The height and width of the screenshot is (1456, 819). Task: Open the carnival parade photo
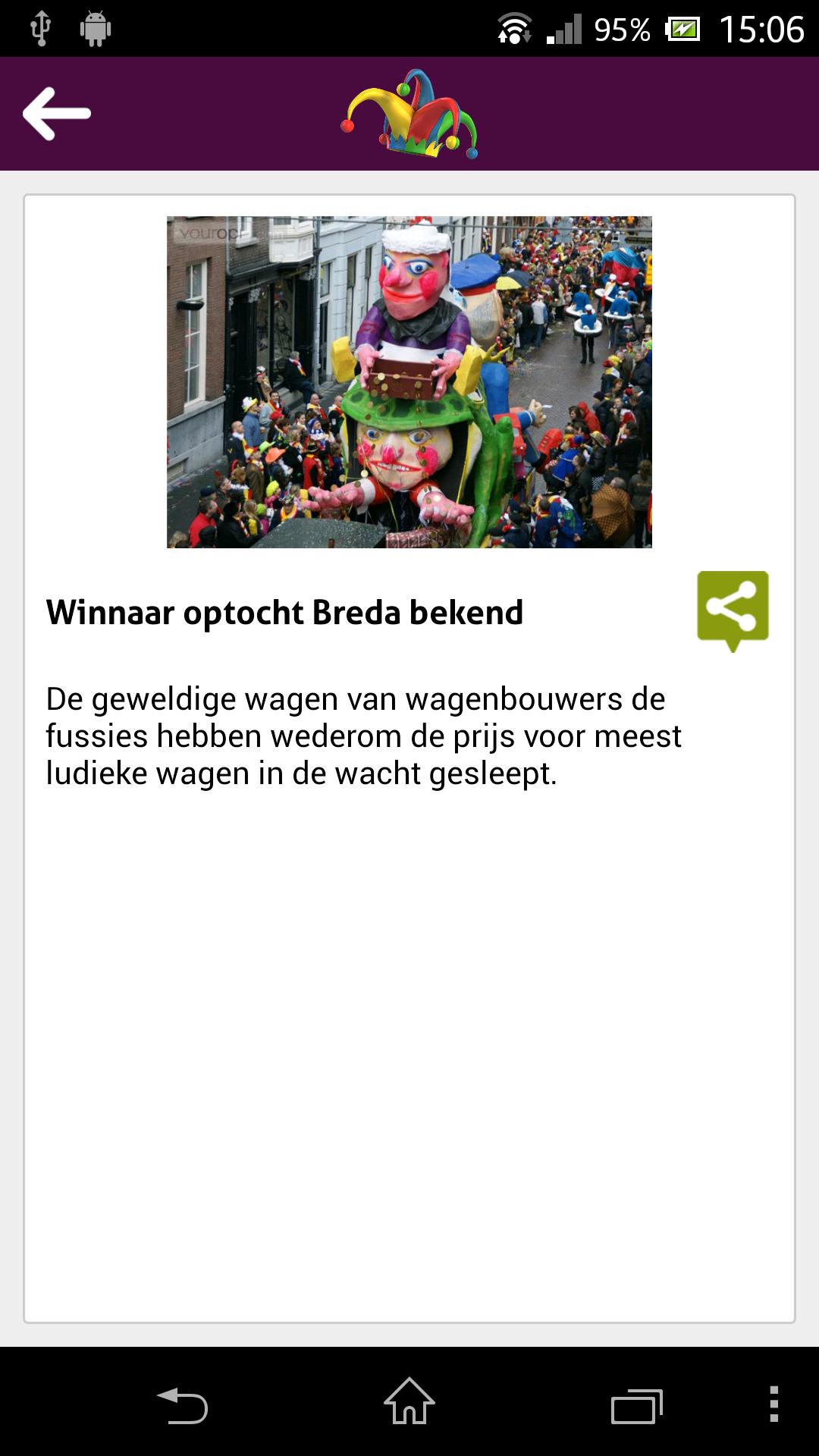pyautogui.click(x=409, y=381)
